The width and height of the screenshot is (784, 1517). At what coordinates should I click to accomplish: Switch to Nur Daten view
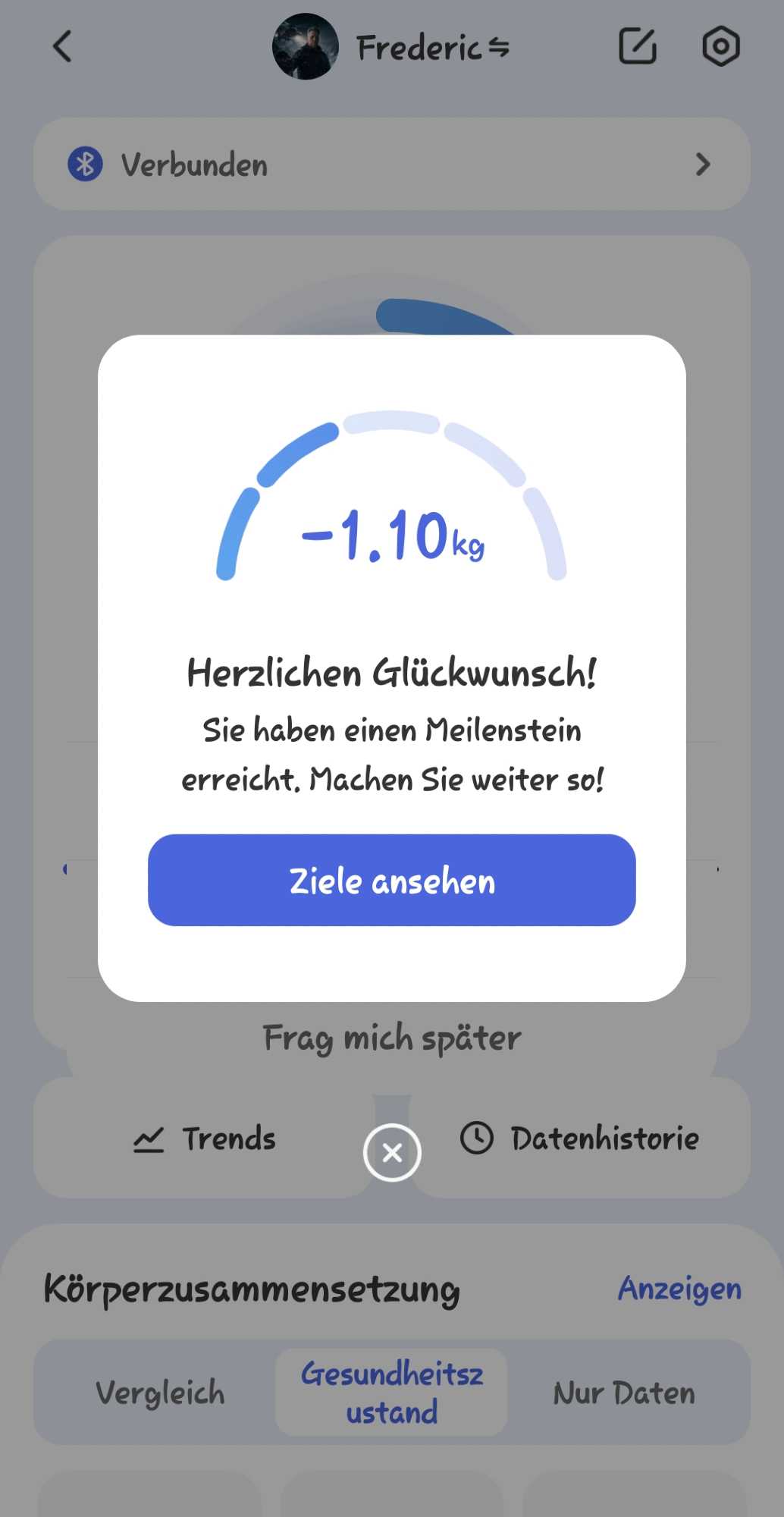(623, 1393)
